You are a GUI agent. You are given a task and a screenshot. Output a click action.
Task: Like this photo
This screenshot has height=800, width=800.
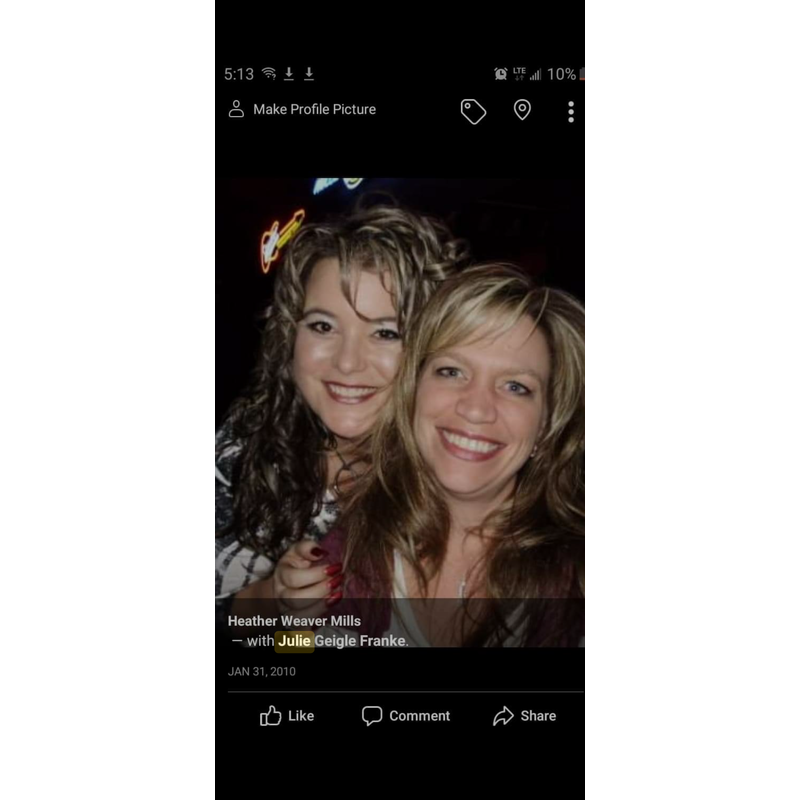pyautogui.click(x=287, y=716)
